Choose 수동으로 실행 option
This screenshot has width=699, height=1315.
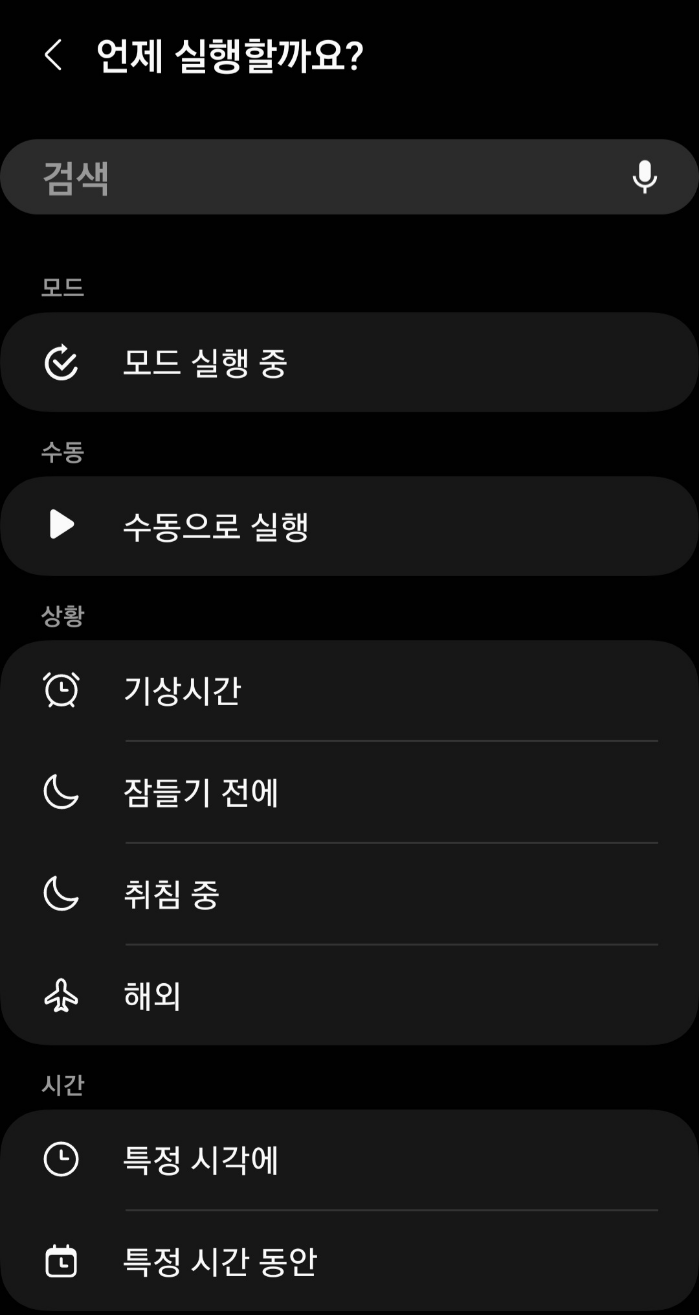tap(349, 526)
